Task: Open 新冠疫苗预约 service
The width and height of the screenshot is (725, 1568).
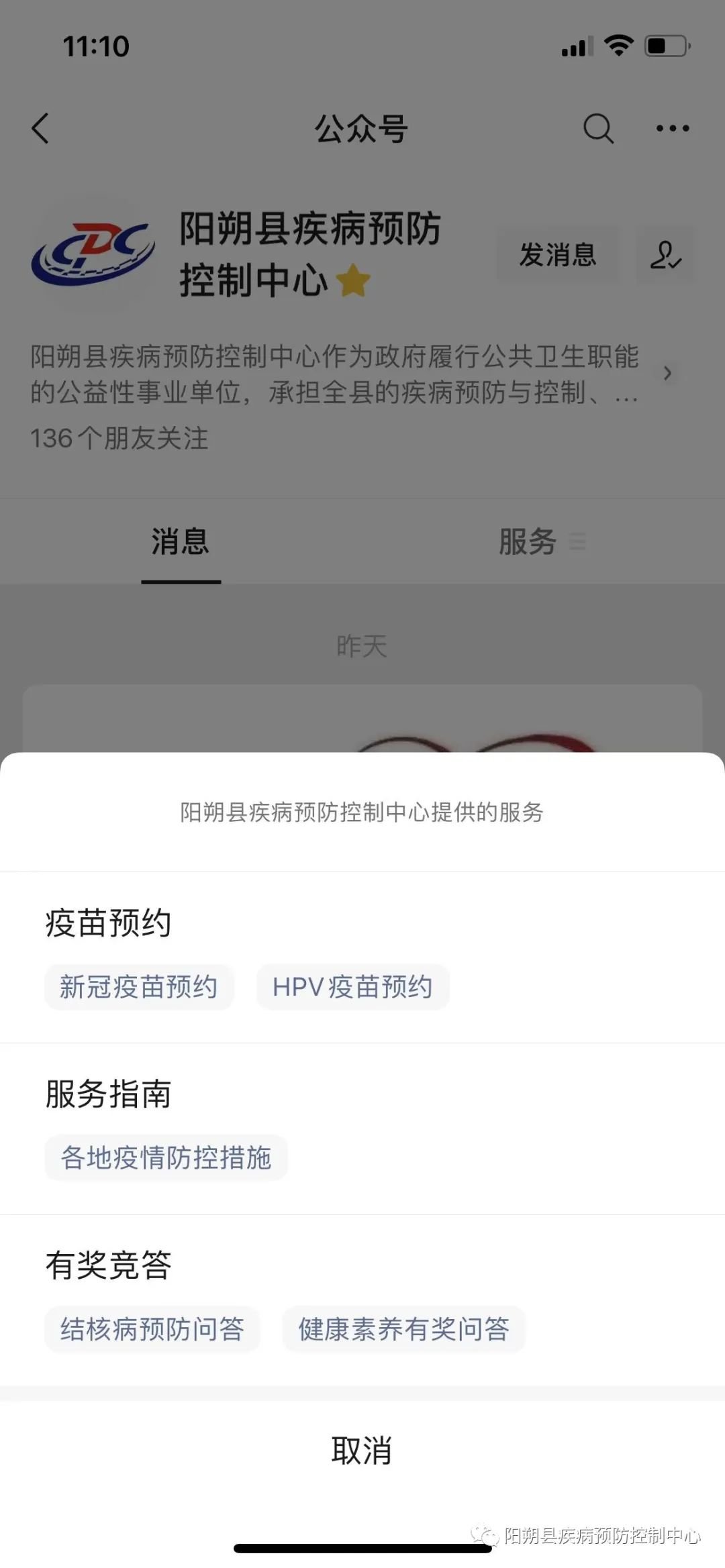Action: pos(139,987)
